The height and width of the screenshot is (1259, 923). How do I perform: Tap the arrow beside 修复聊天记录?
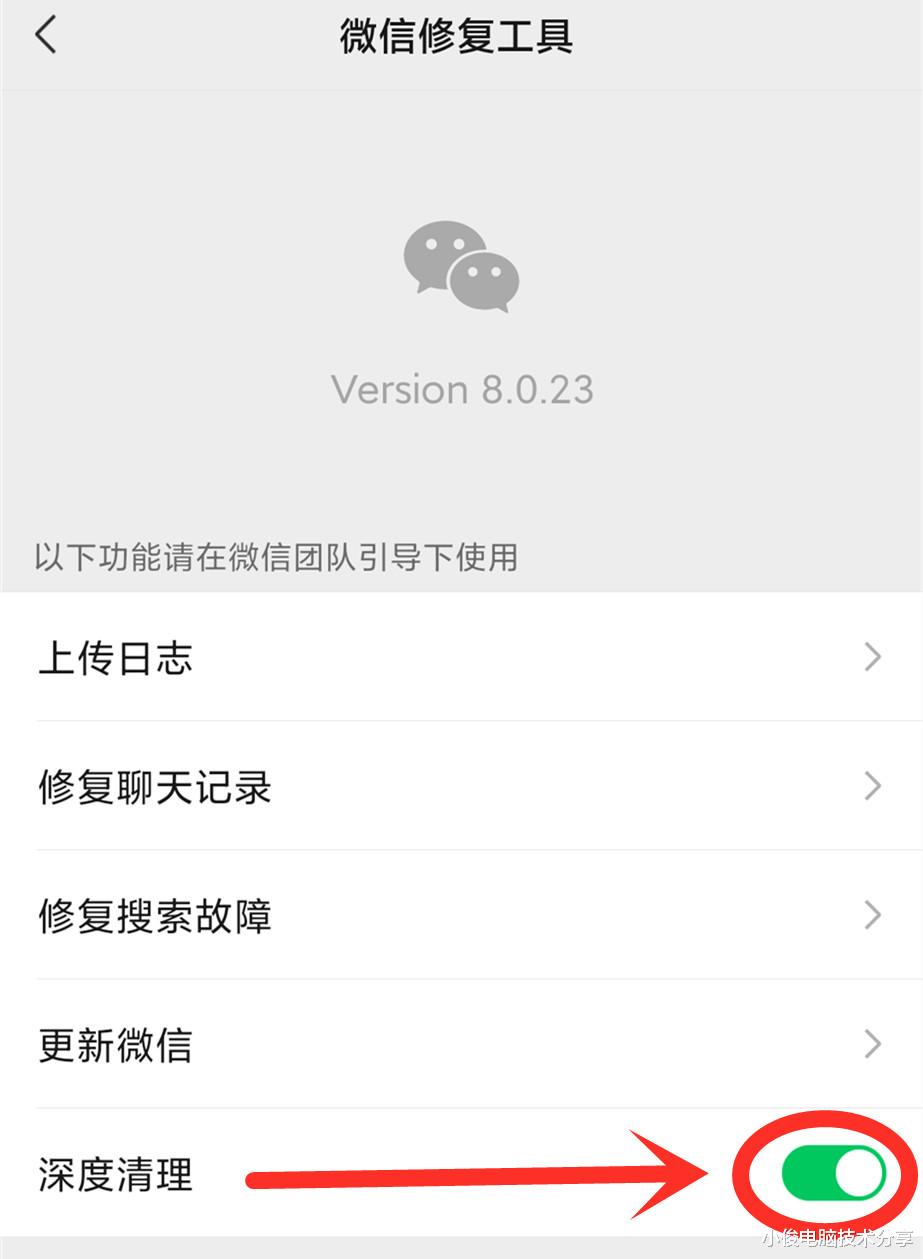point(871,787)
